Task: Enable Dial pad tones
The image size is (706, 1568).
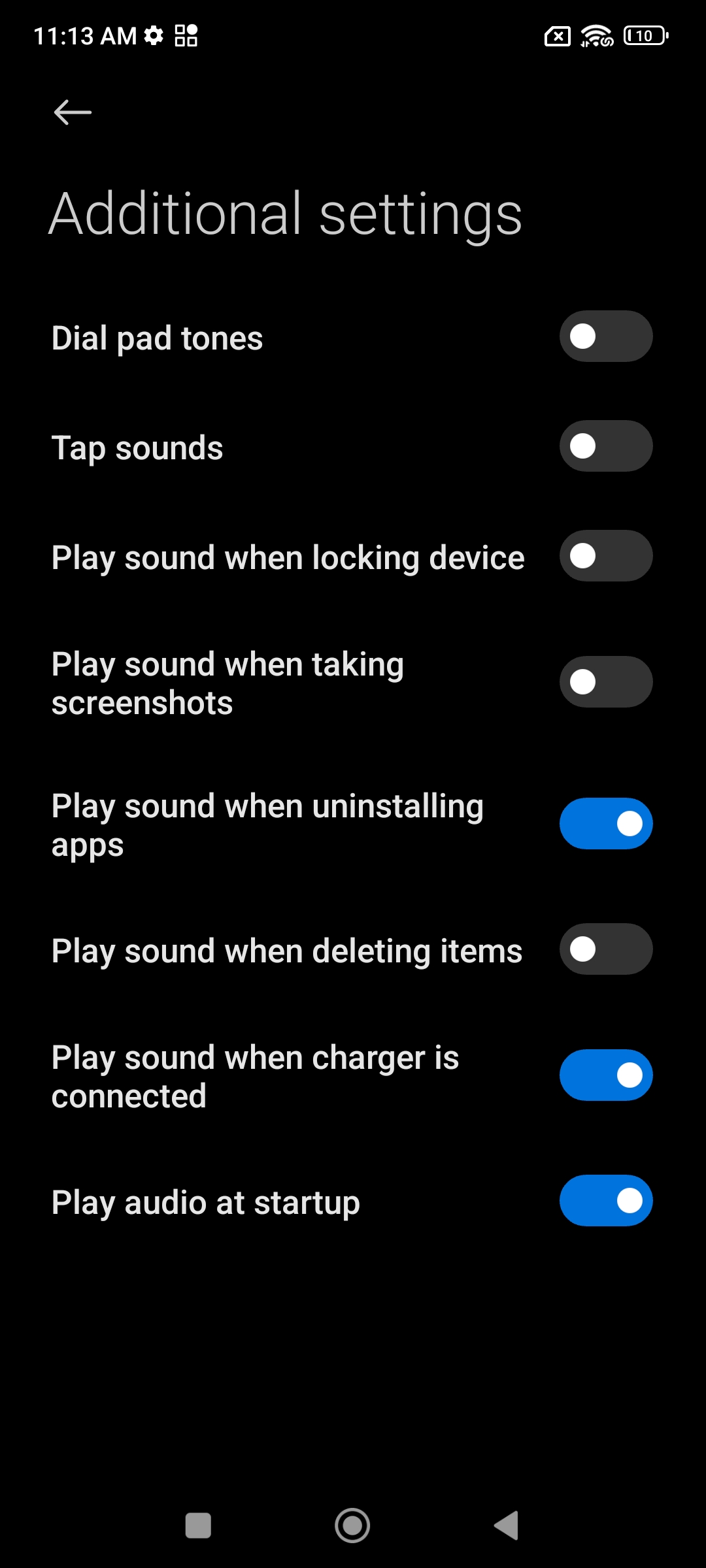Action: 605,336
